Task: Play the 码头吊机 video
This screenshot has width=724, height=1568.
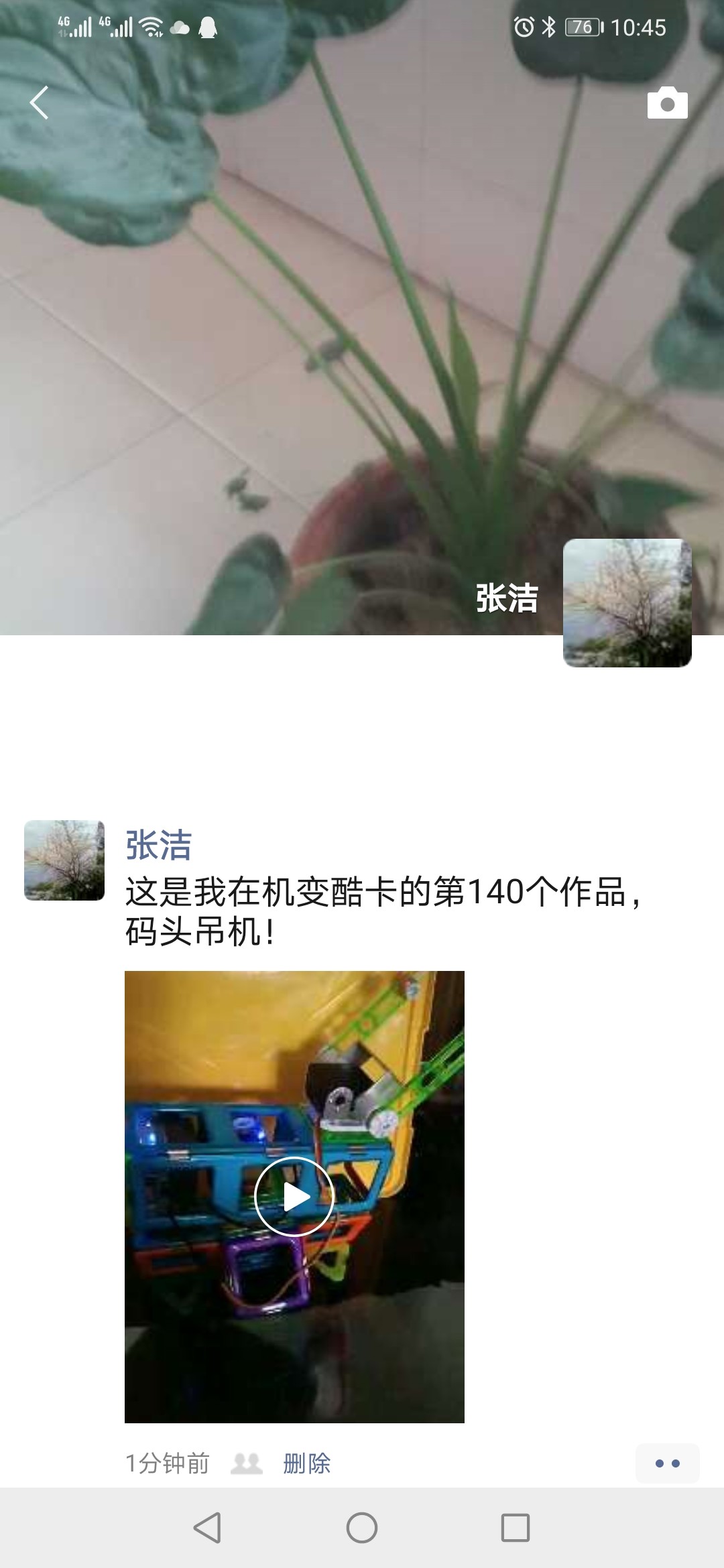Action: click(x=294, y=1196)
